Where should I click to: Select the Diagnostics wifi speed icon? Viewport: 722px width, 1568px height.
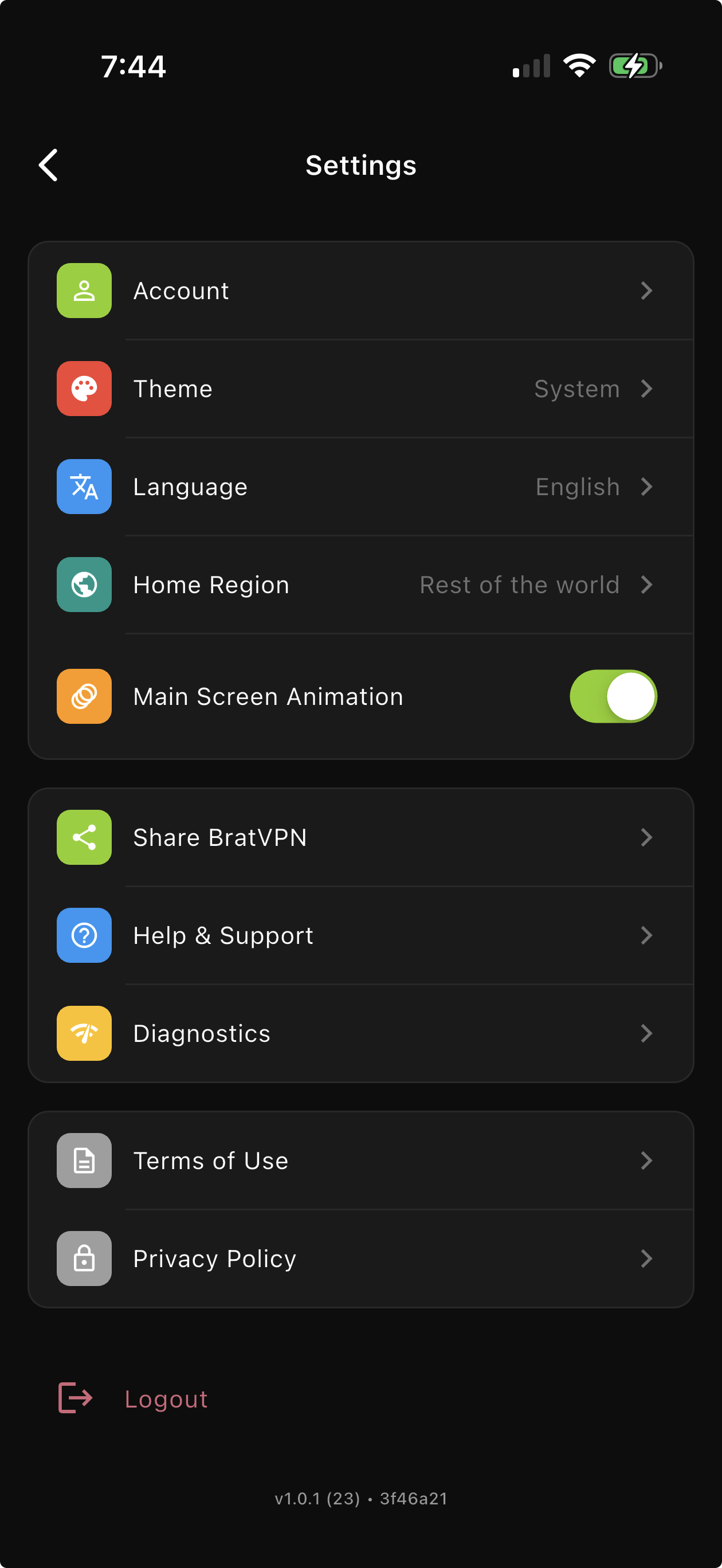[84, 1033]
